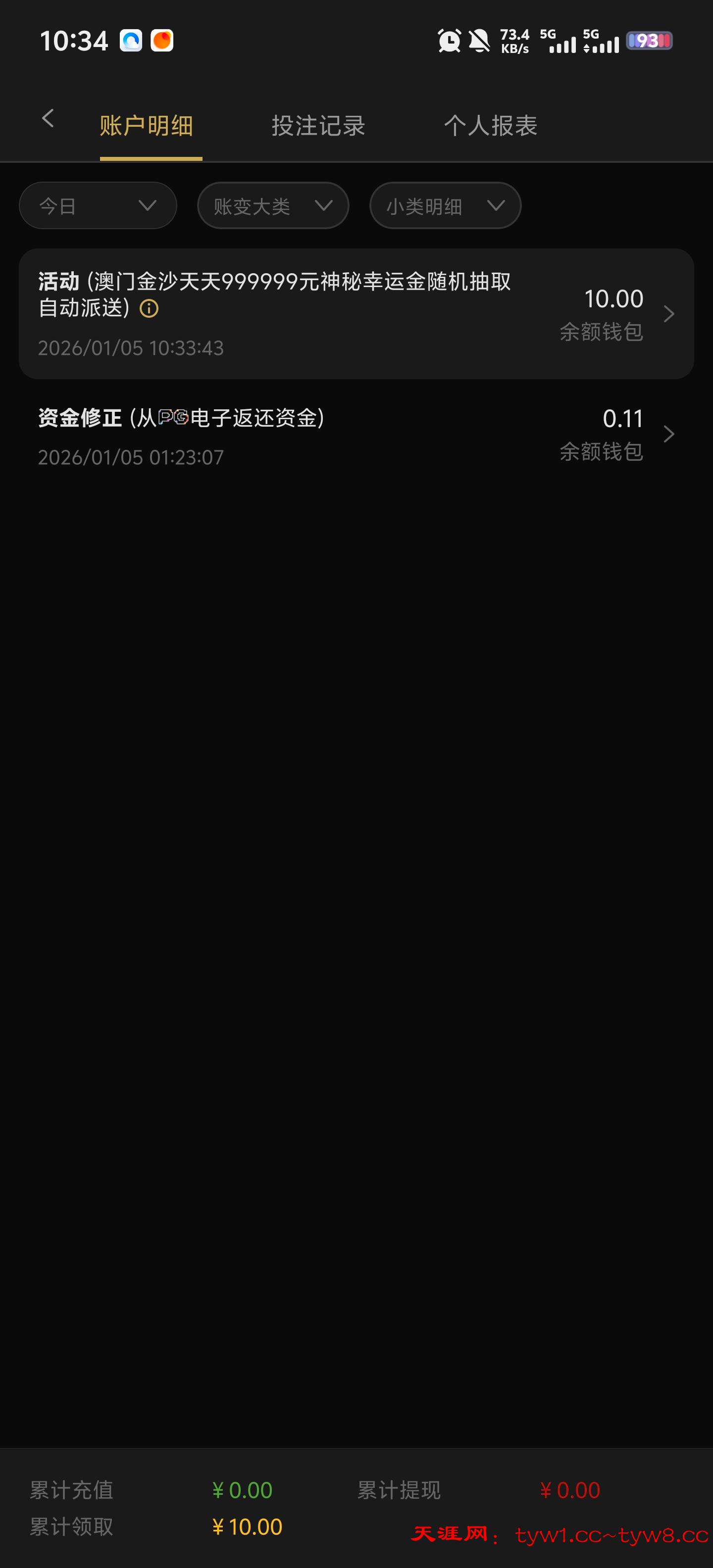Open details via chevron on the 10.00 活动 entry
Viewport: 713px width, 1568px height.
668,314
